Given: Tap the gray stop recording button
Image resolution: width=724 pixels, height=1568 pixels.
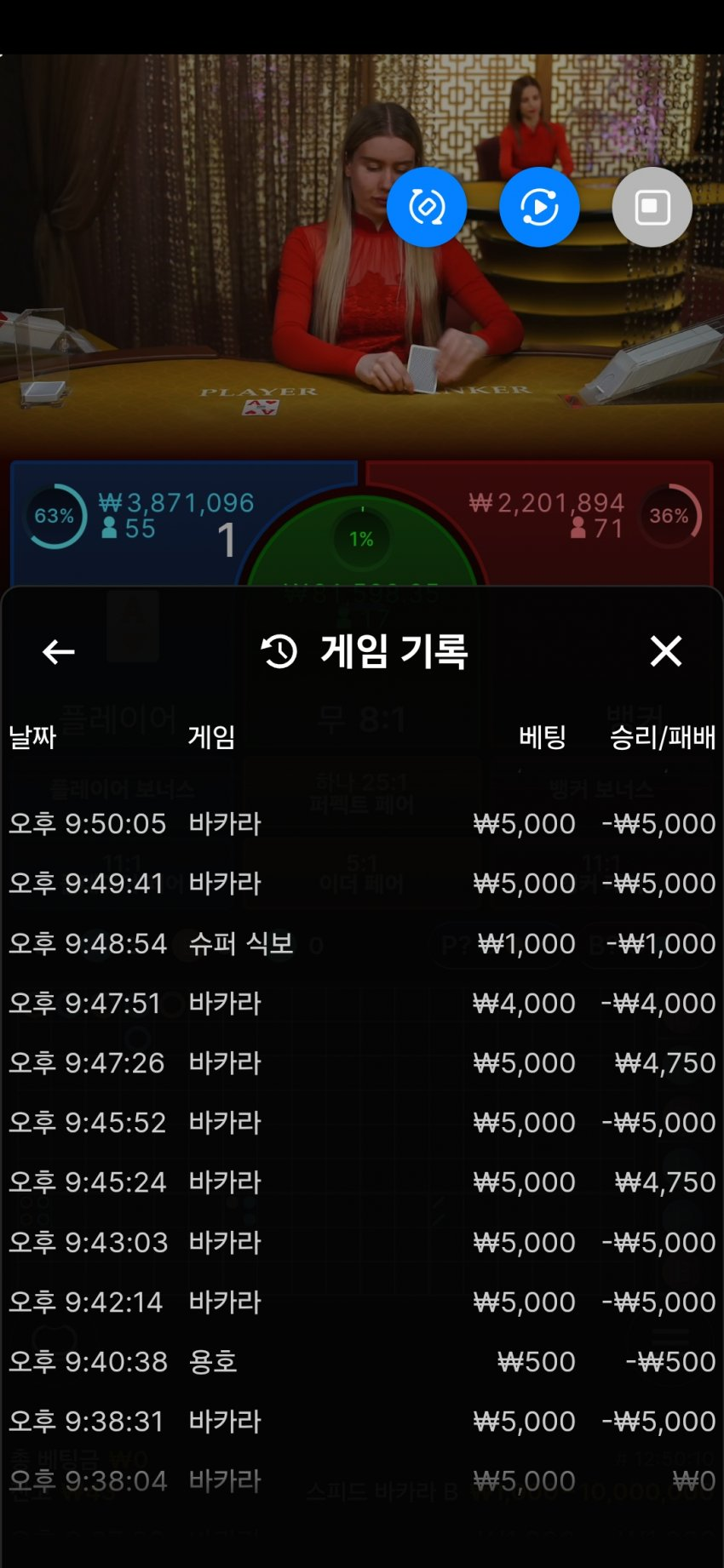Looking at the screenshot, I should click(652, 207).
